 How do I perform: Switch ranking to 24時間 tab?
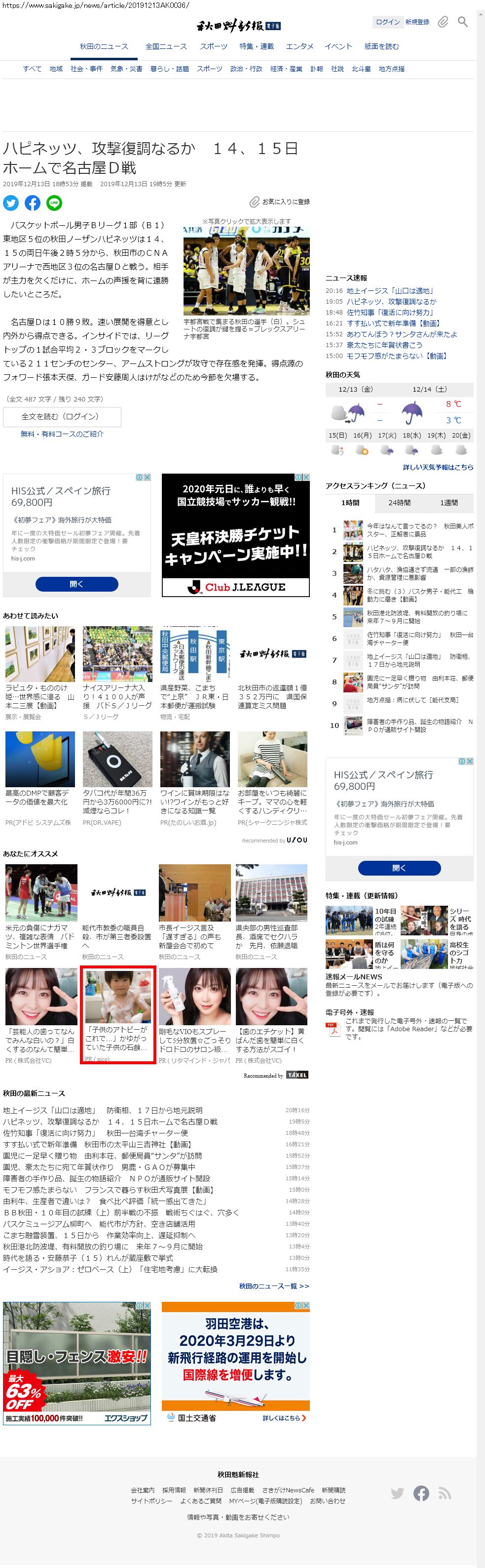click(399, 503)
